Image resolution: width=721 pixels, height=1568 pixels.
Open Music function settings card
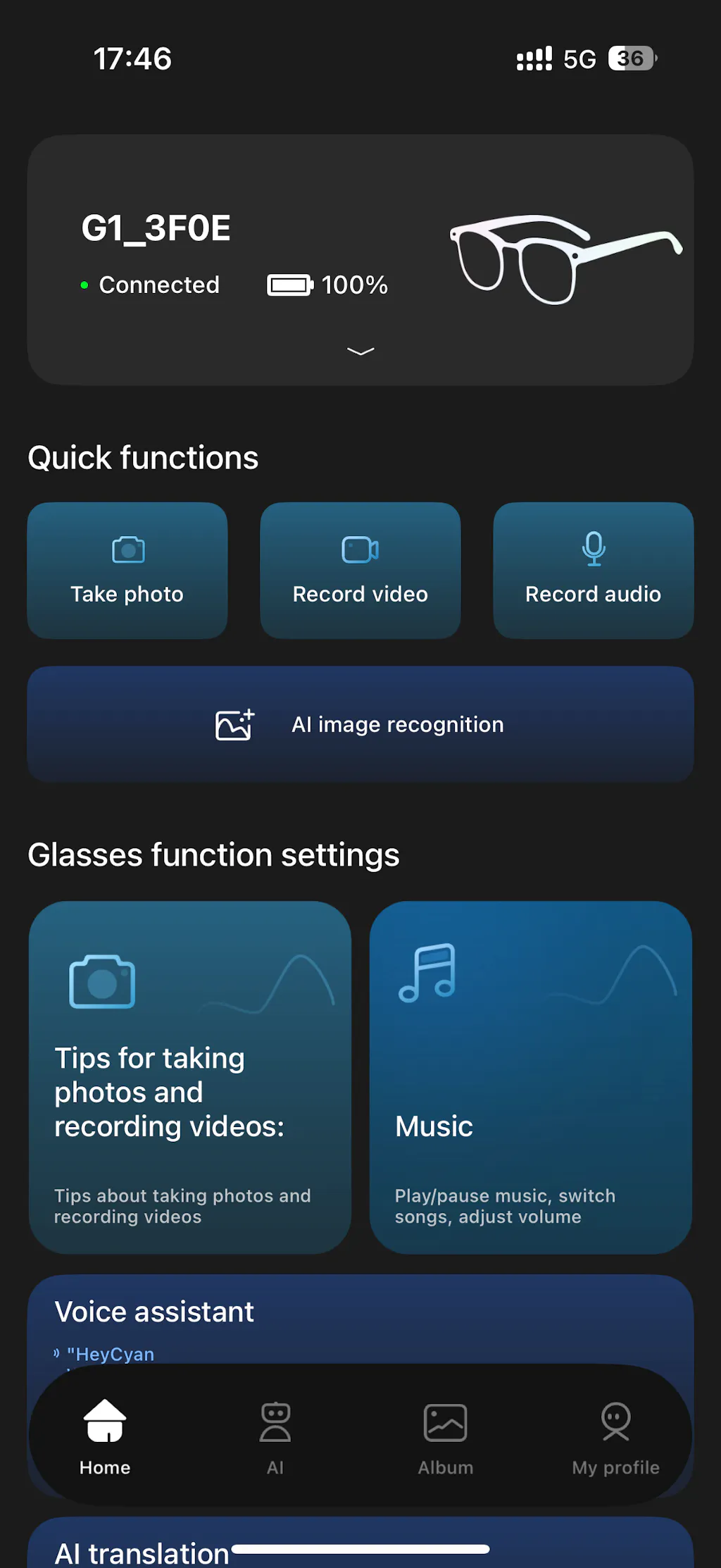click(531, 1077)
